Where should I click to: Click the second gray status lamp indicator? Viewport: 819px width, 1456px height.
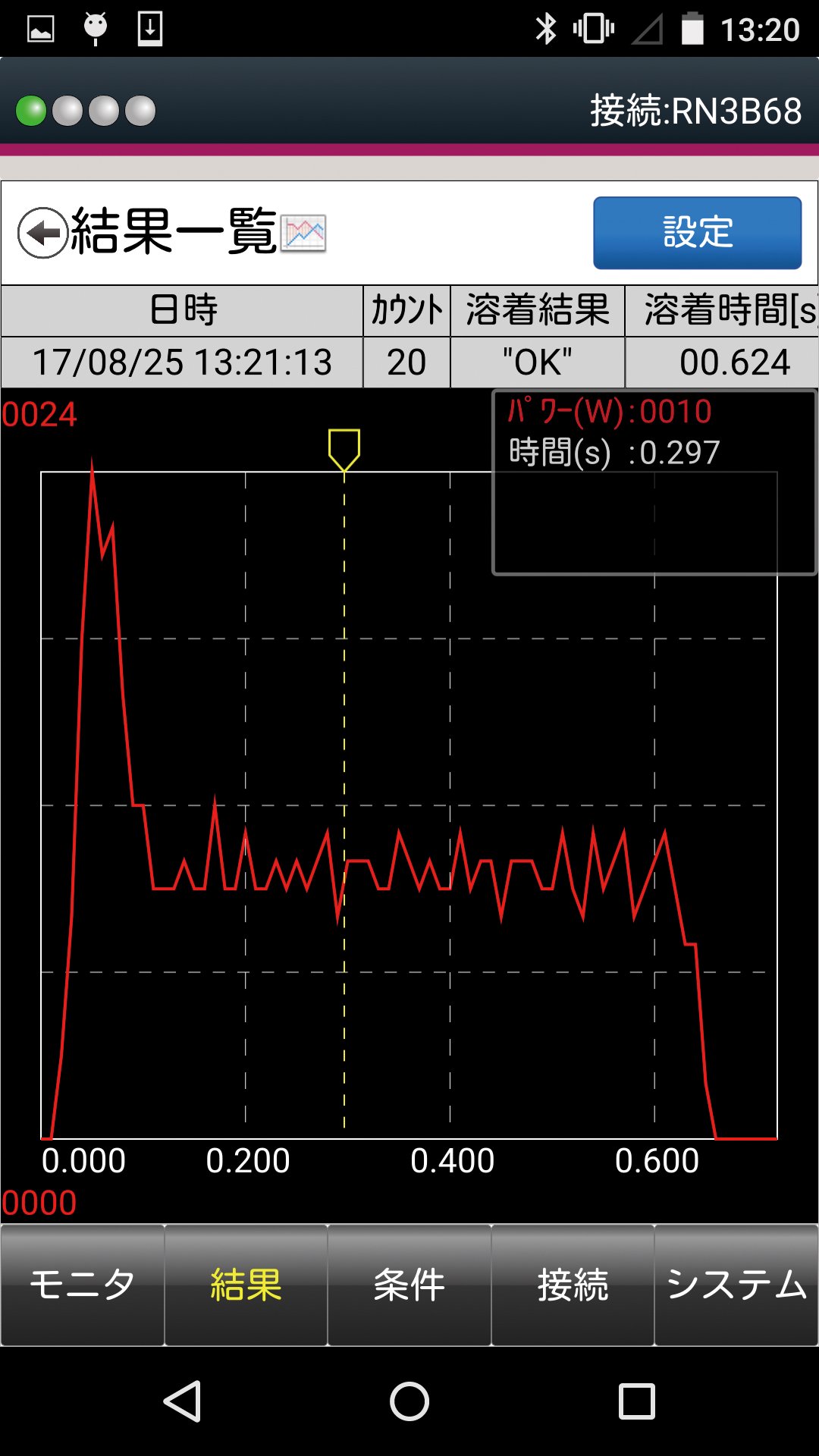point(102,110)
